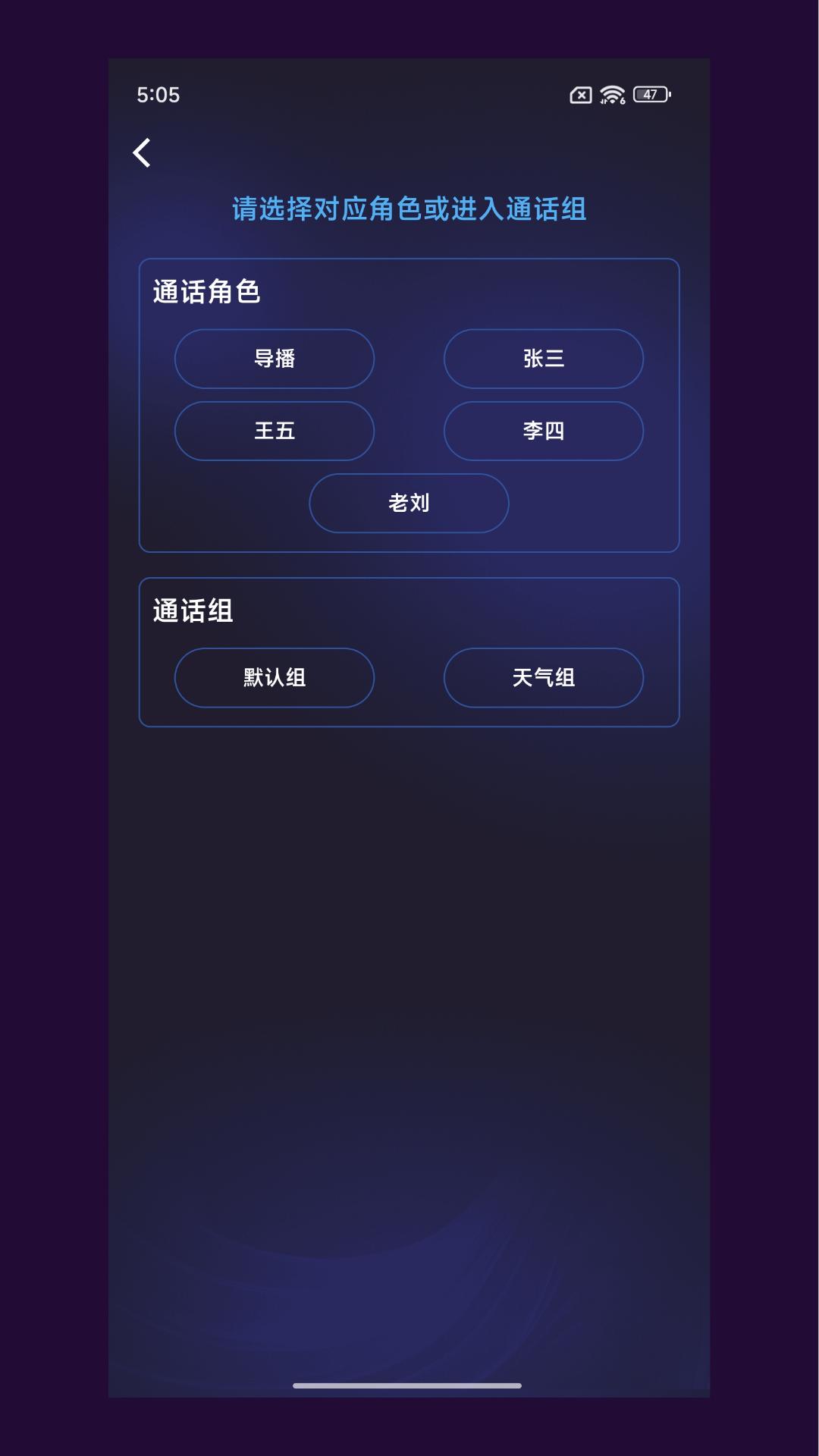Tap the 老刘 role pill
The height and width of the screenshot is (1456, 819).
[409, 503]
